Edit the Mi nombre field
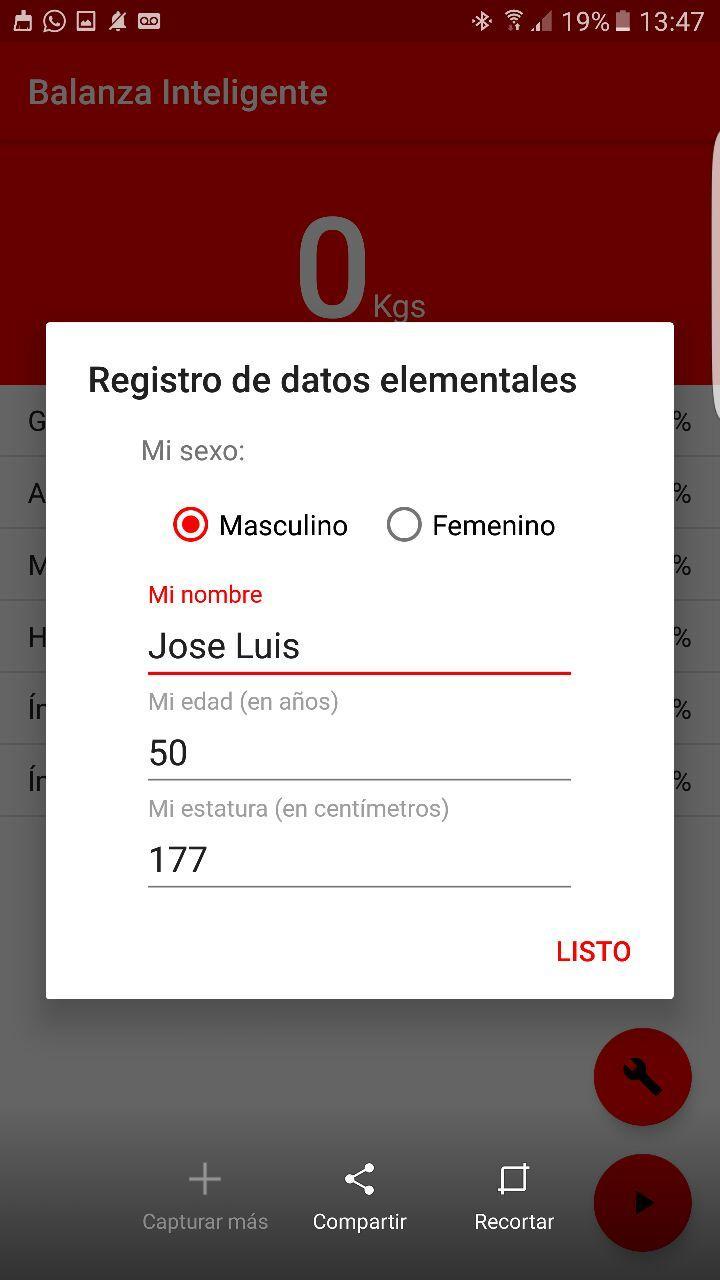 (x=358, y=646)
